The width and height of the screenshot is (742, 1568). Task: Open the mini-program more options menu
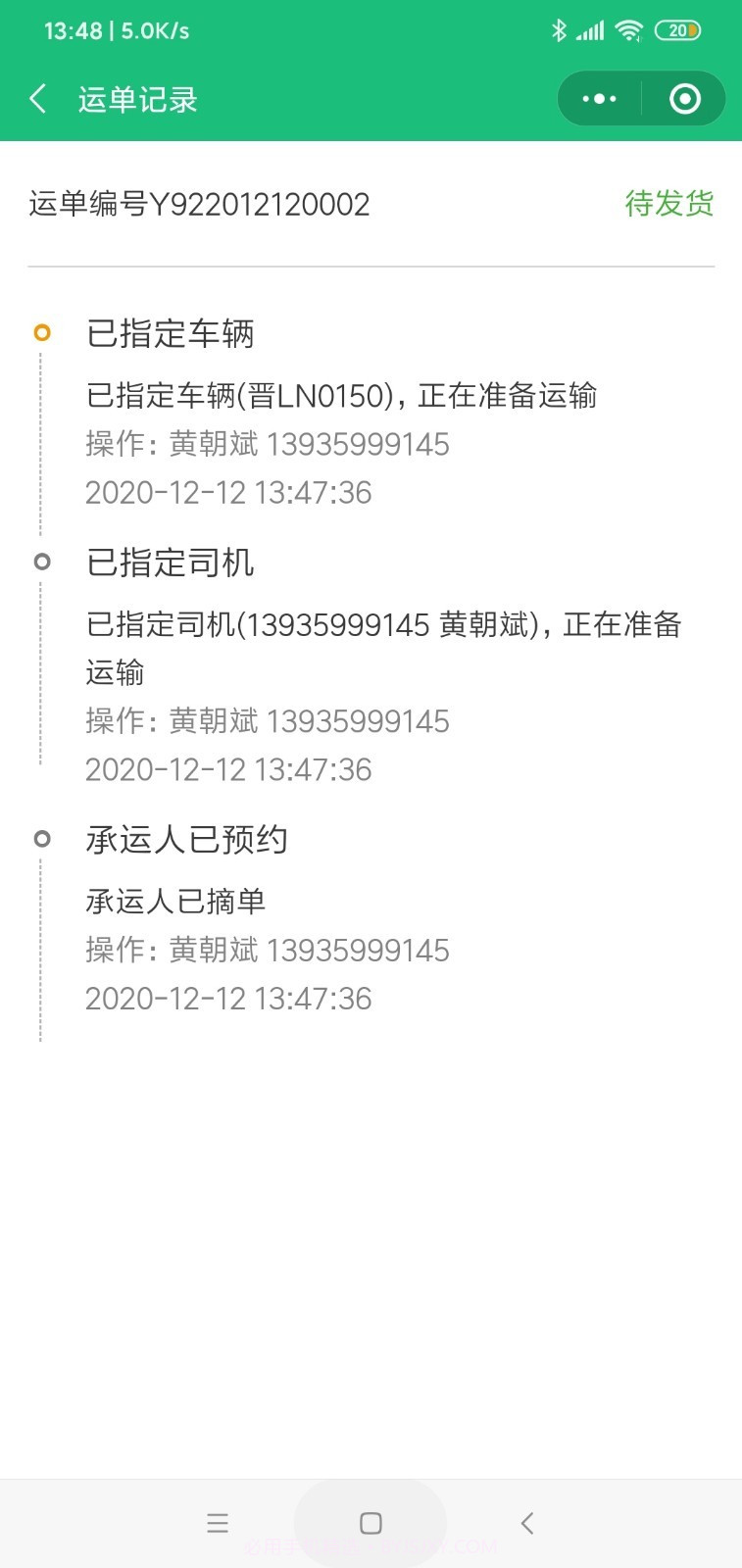tap(599, 98)
